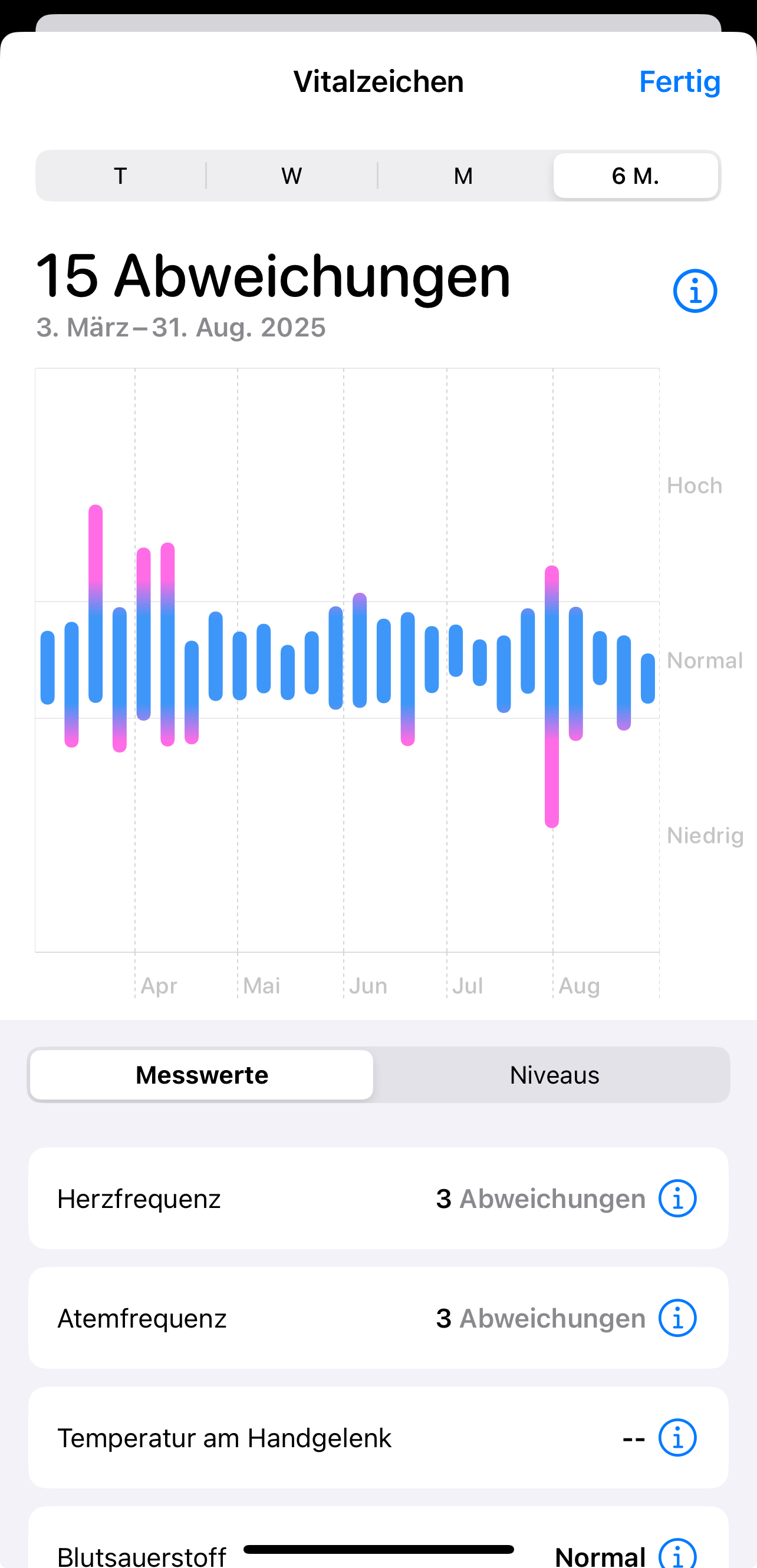Screen dimensions: 757x1568
Task: Select the W week range
Action: point(292,176)
